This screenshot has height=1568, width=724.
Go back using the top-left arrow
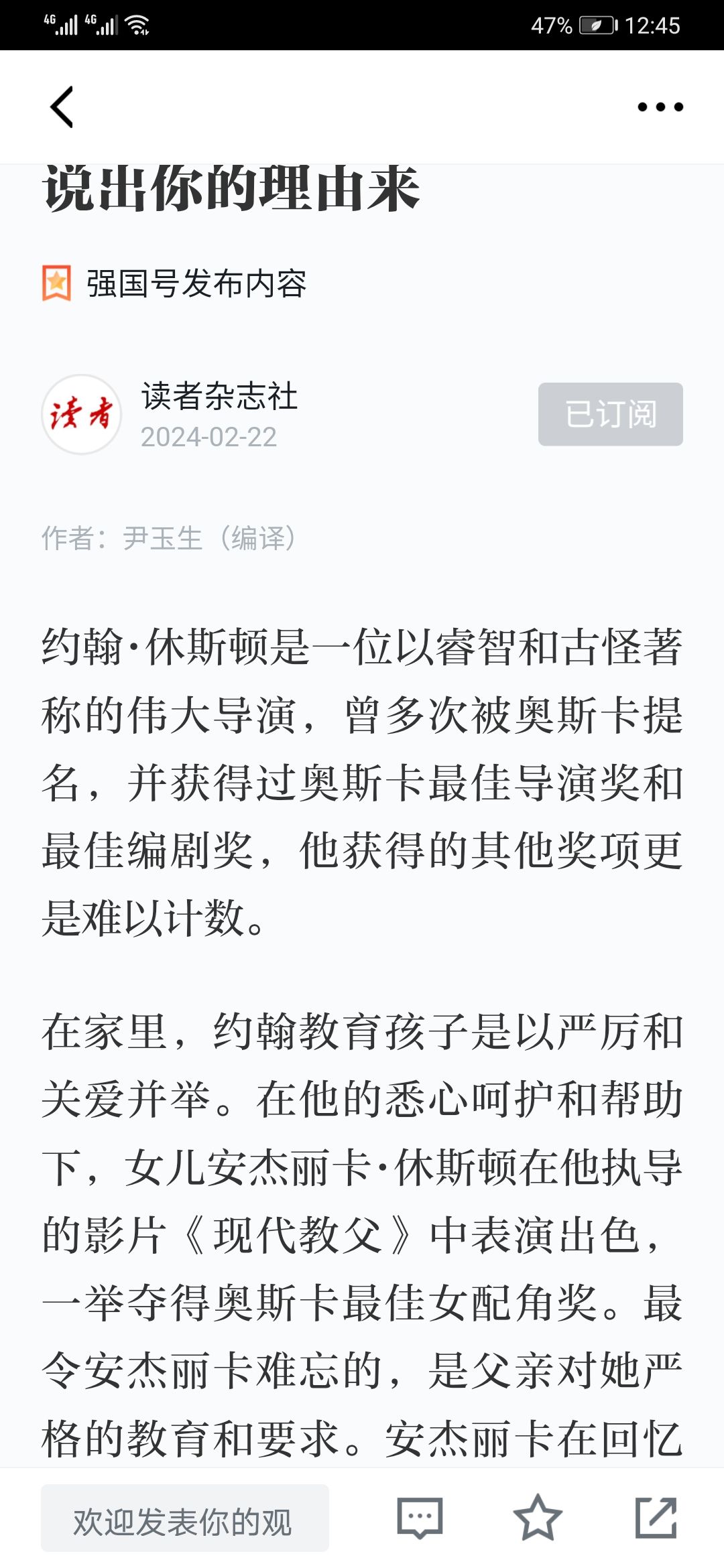(x=62, y=107)
